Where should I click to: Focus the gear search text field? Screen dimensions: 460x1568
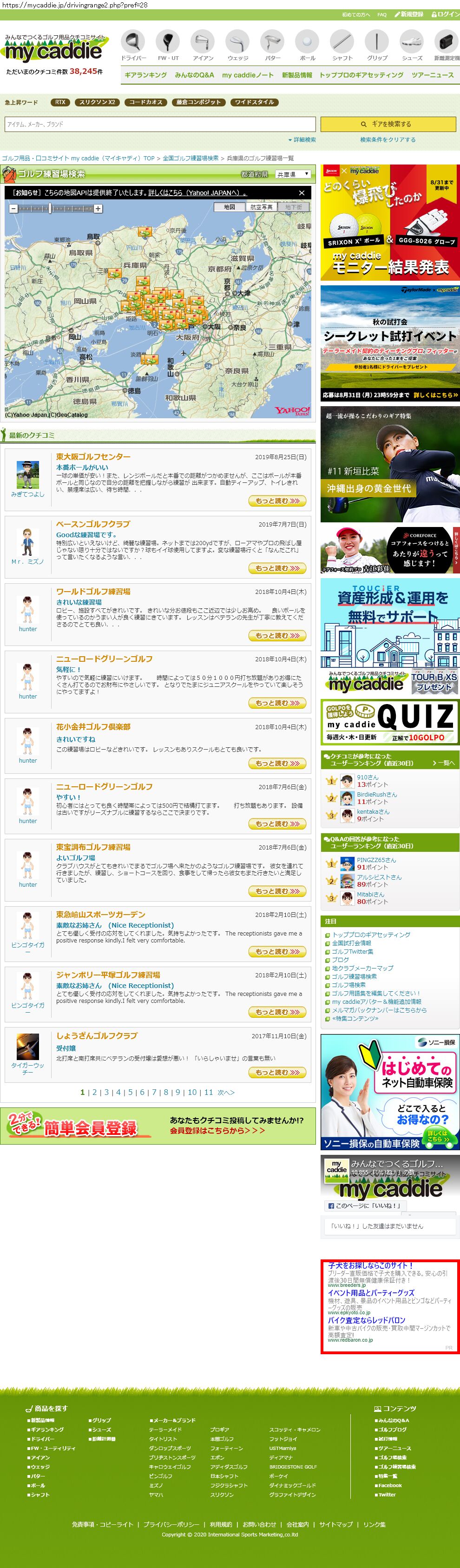click(x=160, y=124)
